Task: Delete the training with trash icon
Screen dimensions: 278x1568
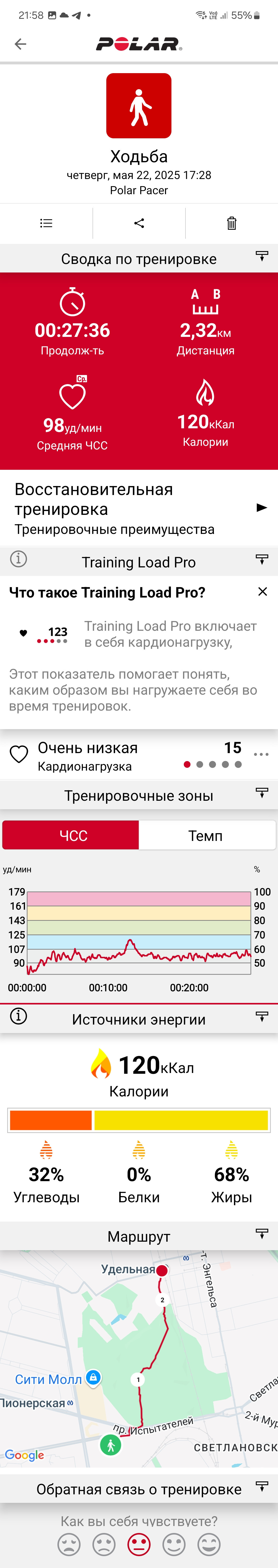Action: point(232,223)
